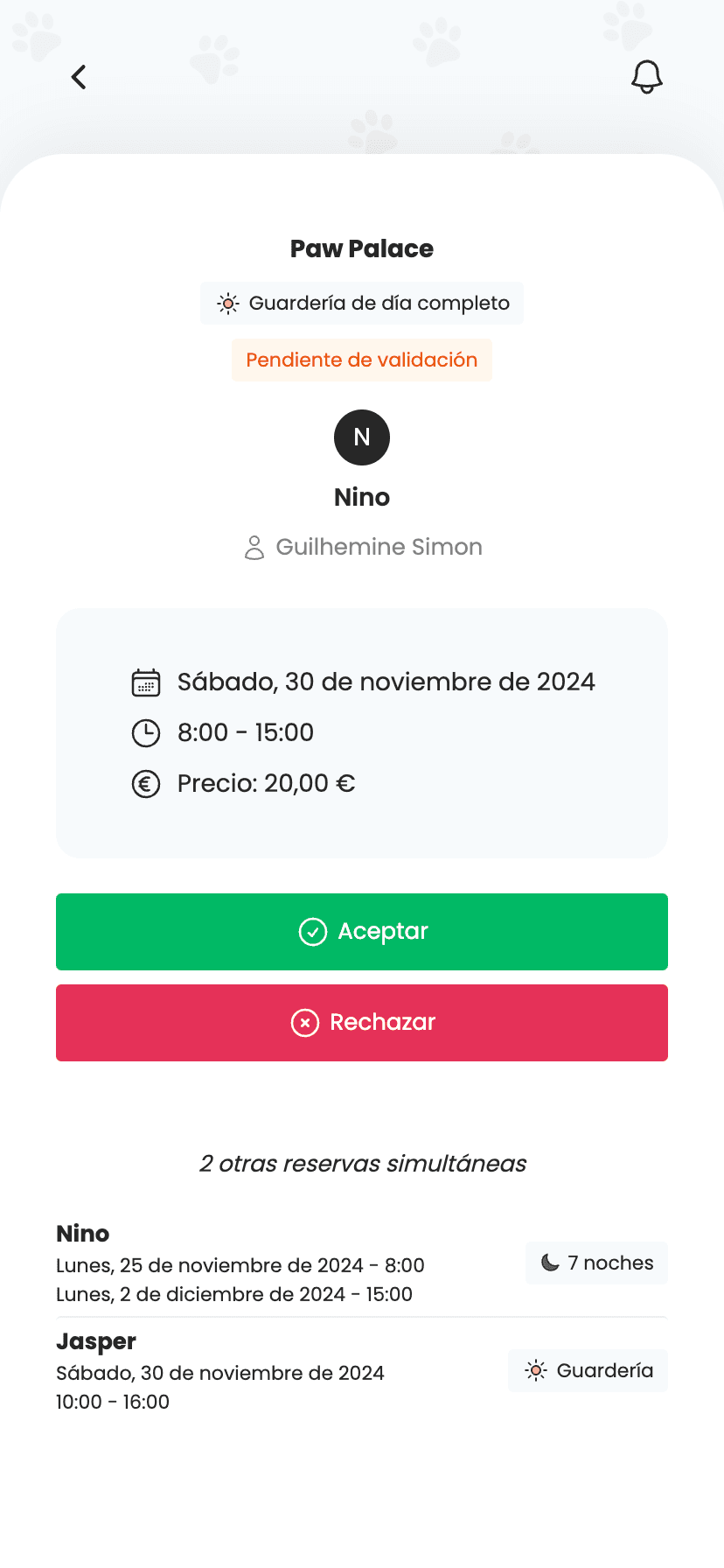
Task: Select the Pendiente de validación status badge
Action: (362, 360)
